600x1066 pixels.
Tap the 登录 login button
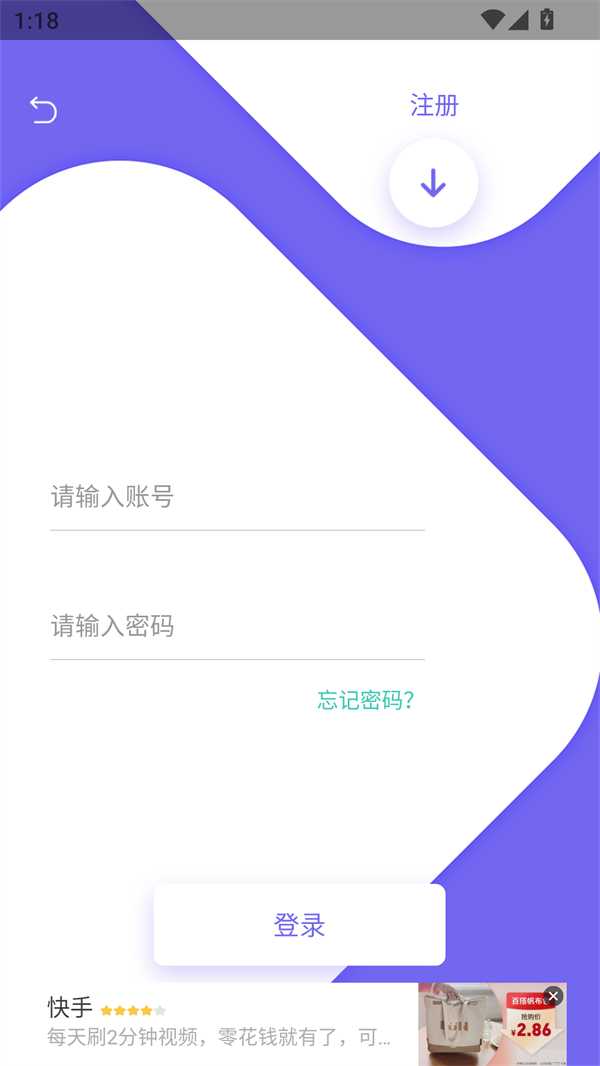click(x=299, y=925)
